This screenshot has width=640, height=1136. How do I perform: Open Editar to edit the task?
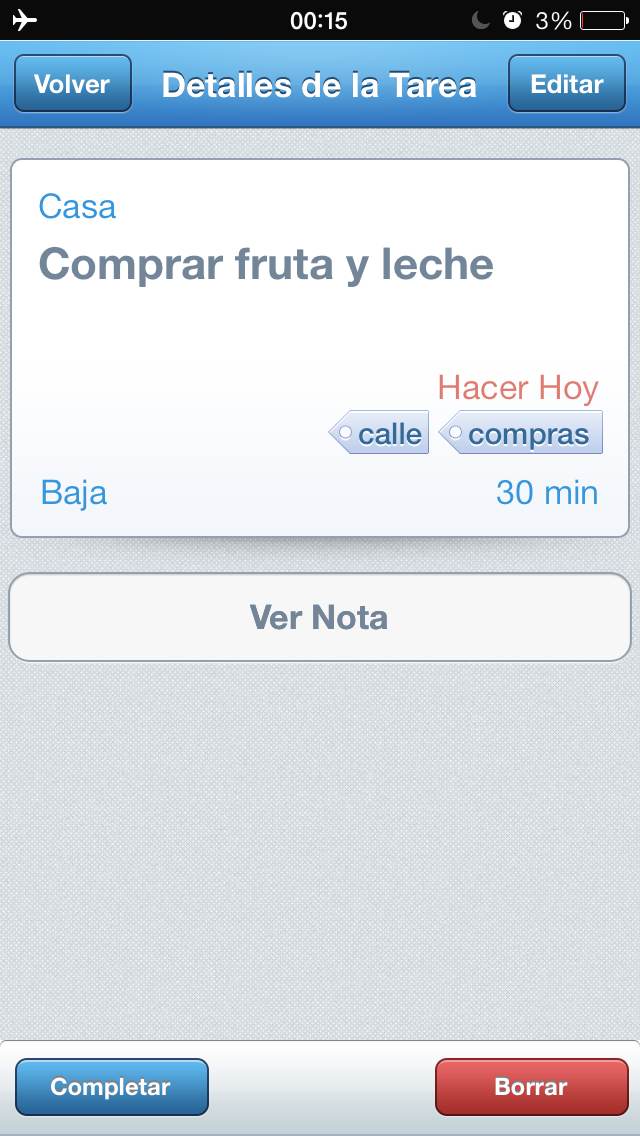[x=566, y=84]
